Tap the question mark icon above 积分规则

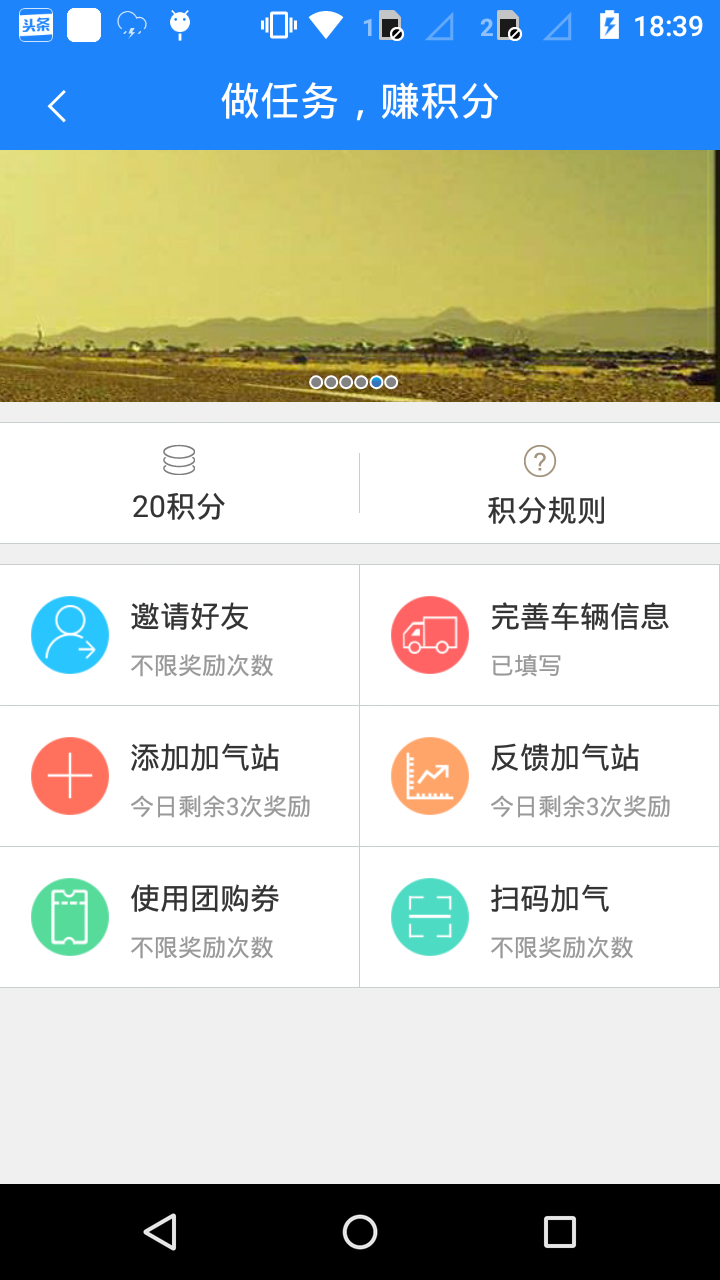(x=539, y=458)
